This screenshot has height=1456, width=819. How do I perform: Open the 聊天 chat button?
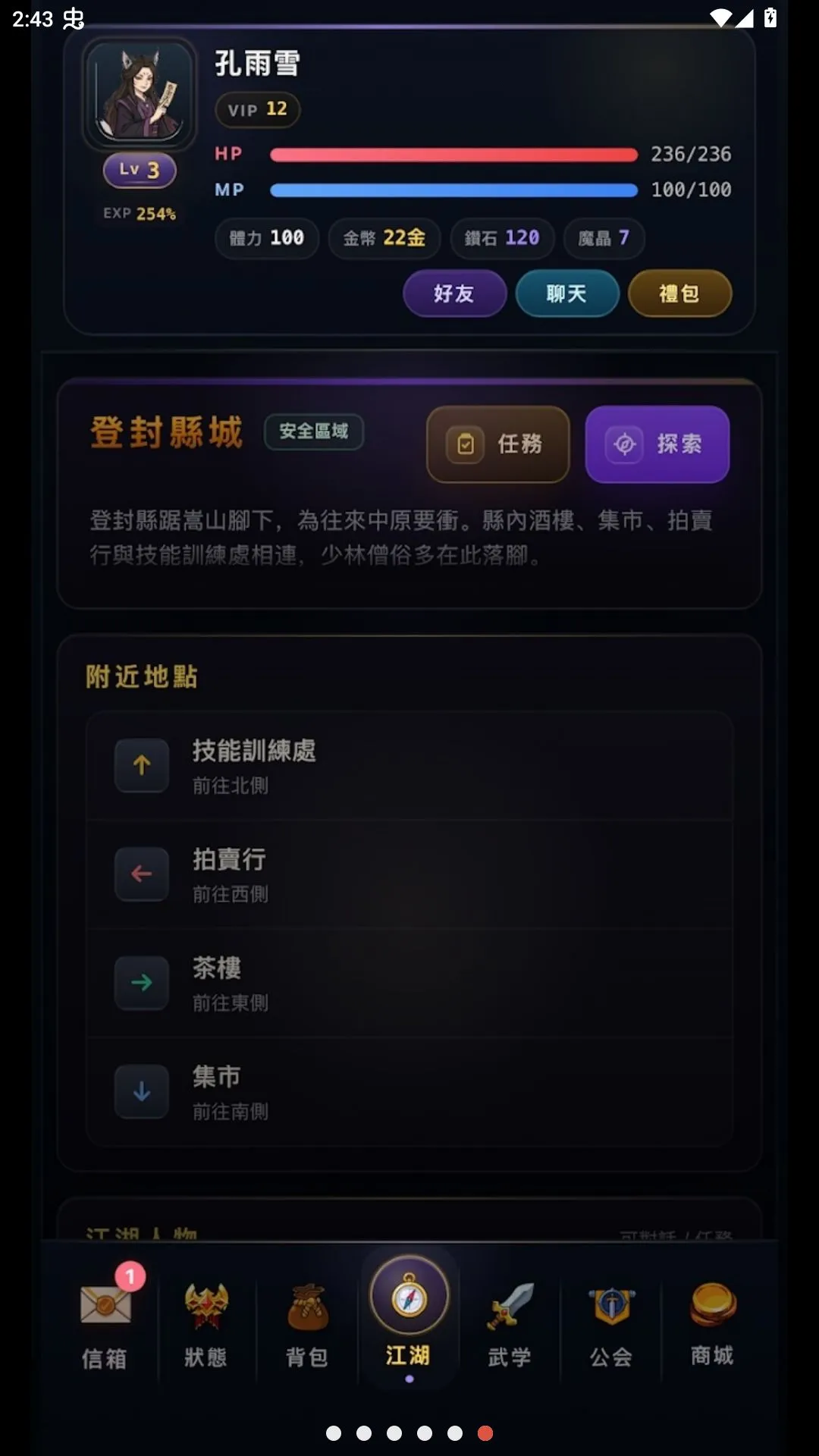[567, 293]
